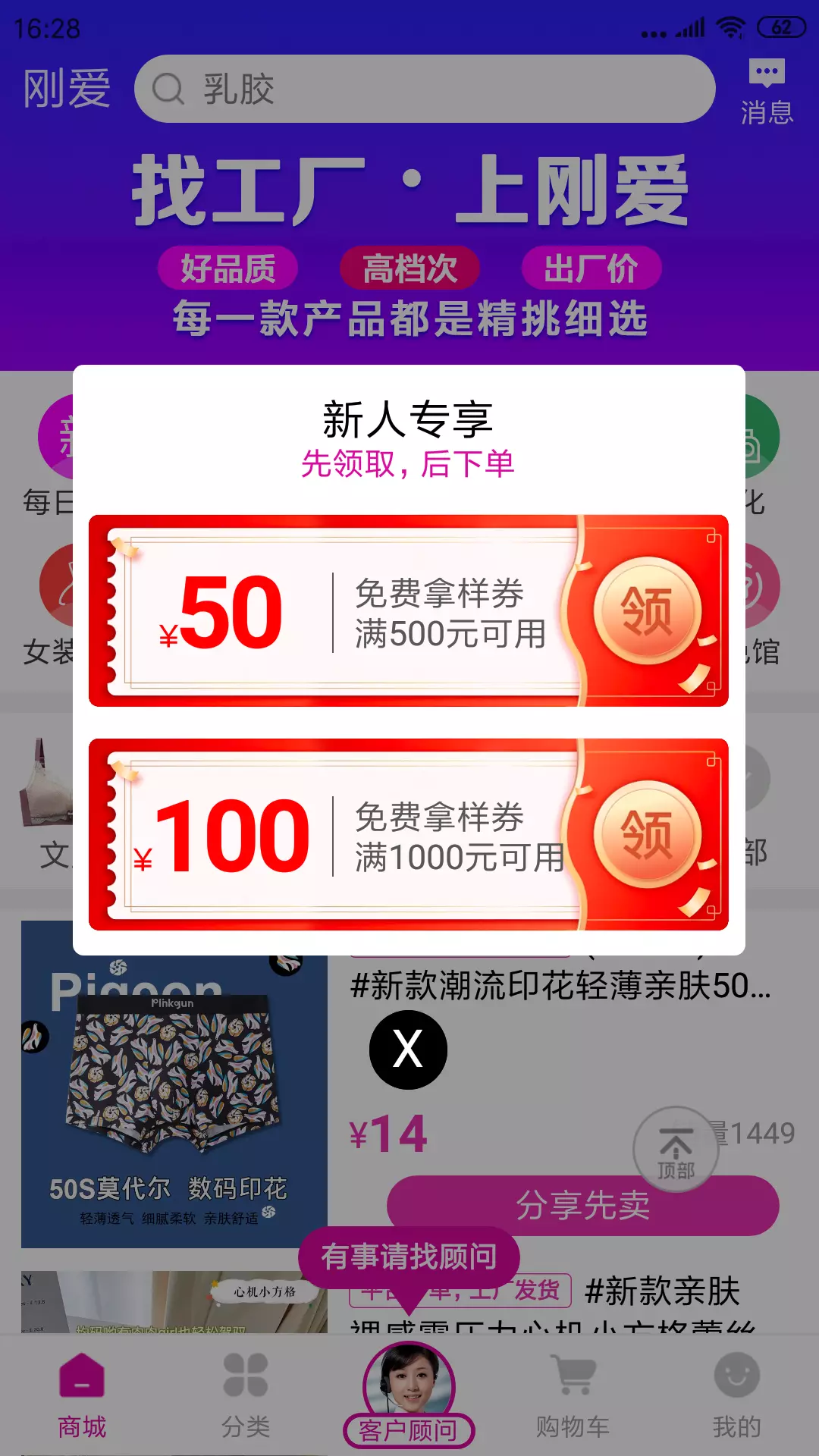Jump back using the 顶部 button
819x1456 pixels.
click(x=676, y=1150)
